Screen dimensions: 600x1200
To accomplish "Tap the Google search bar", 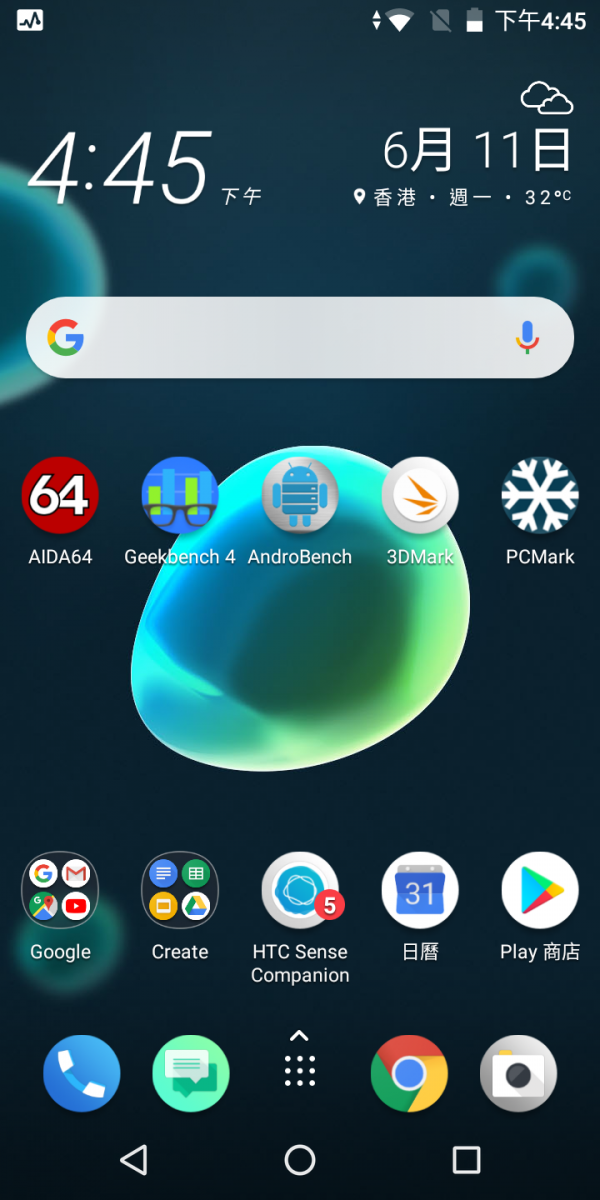I will [x=300, y=337].
